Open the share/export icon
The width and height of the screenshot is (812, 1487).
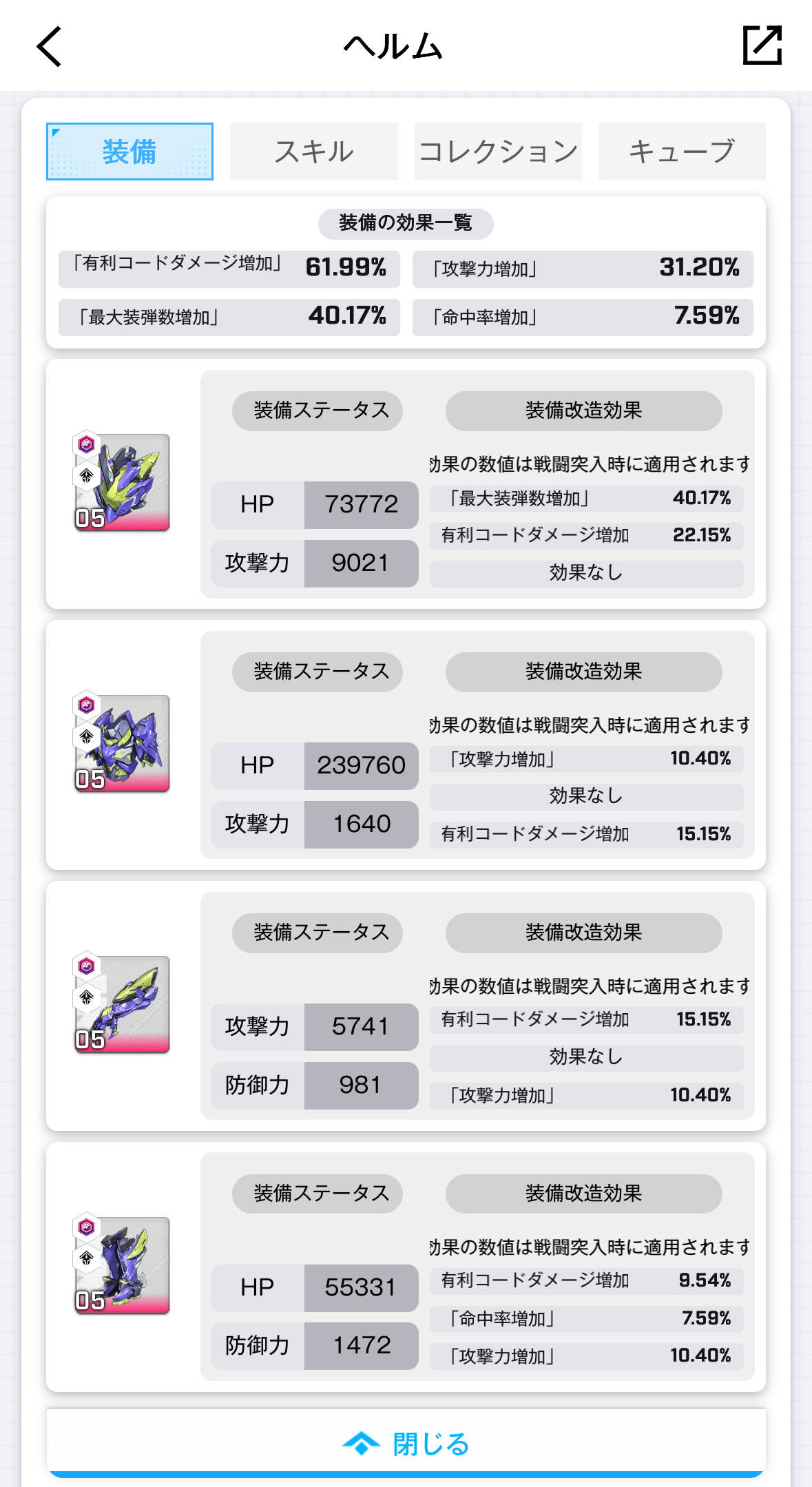tap(762, 45)
